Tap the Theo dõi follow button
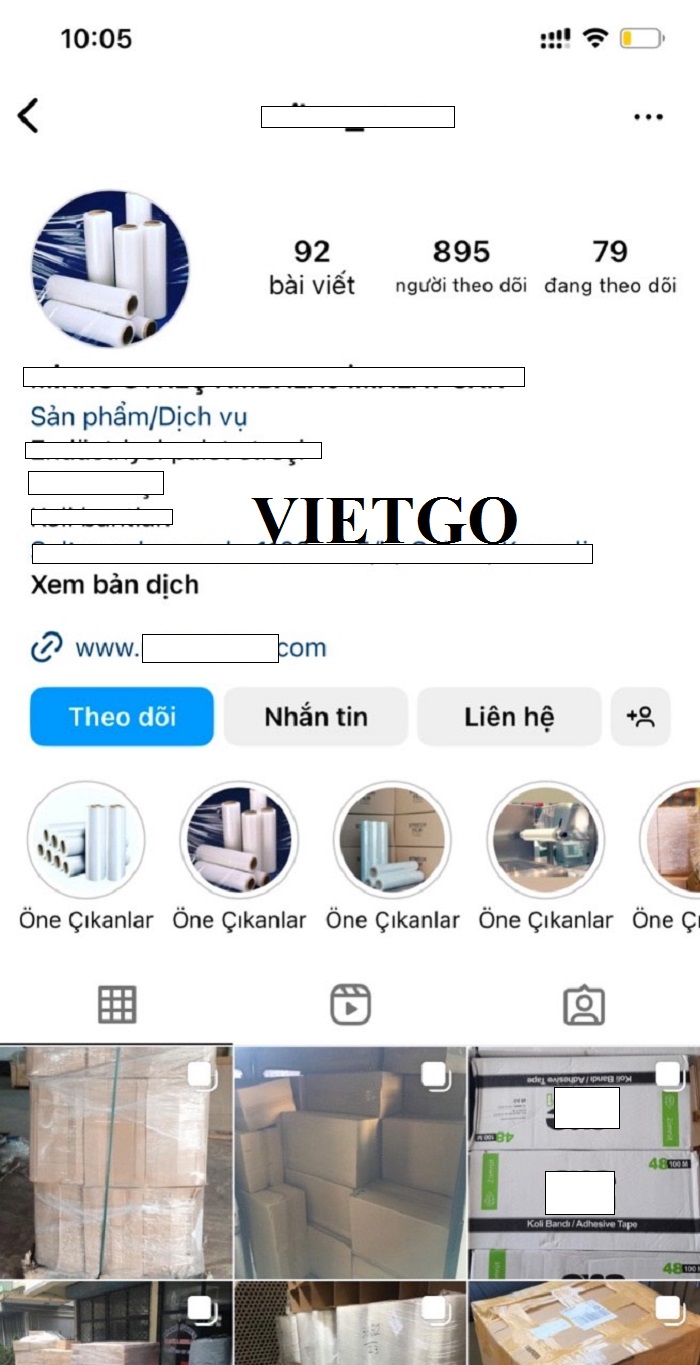Screen dimensions: 700x1365 [x=122, y=716]
